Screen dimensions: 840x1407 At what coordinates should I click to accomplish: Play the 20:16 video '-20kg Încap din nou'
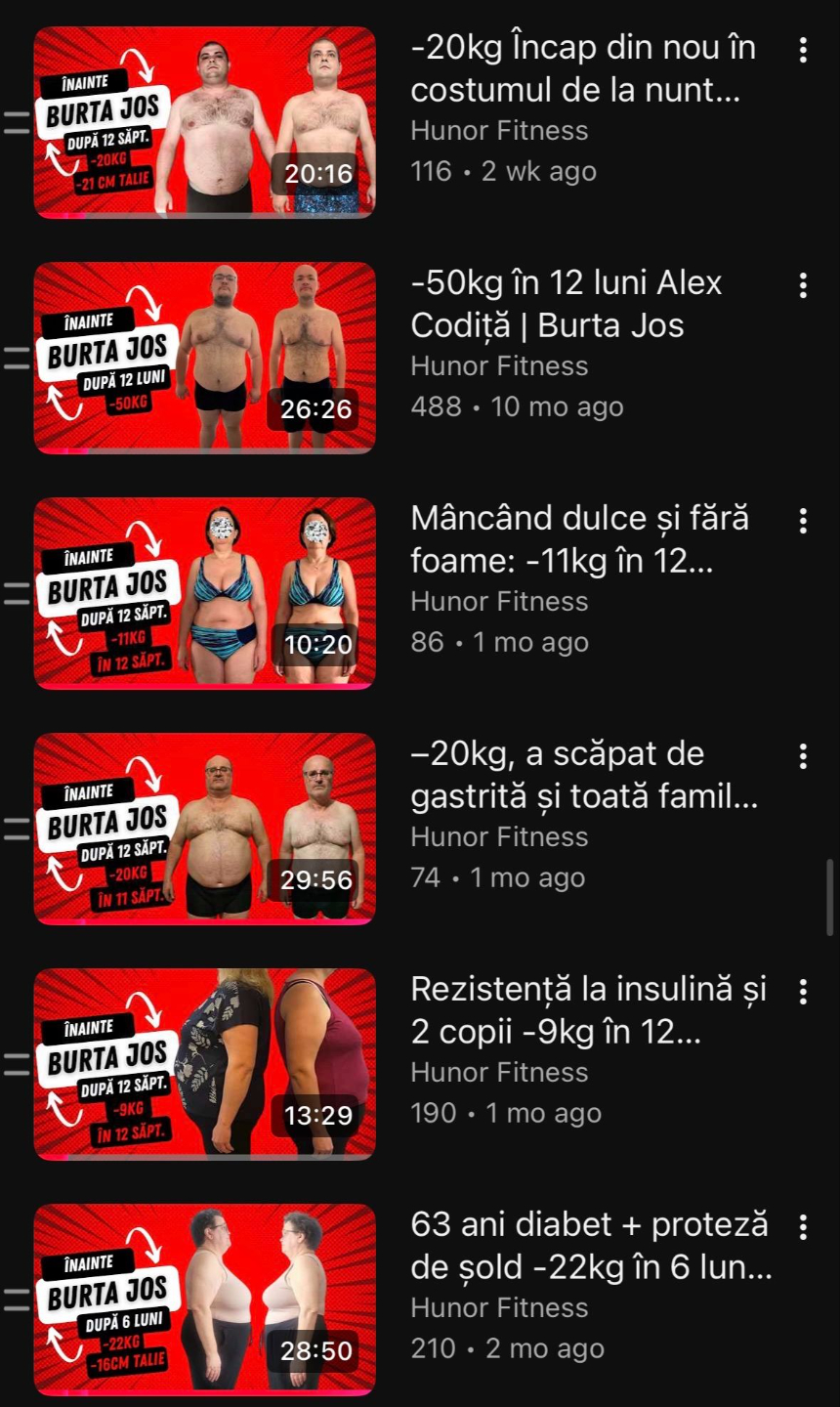[205, 122]
